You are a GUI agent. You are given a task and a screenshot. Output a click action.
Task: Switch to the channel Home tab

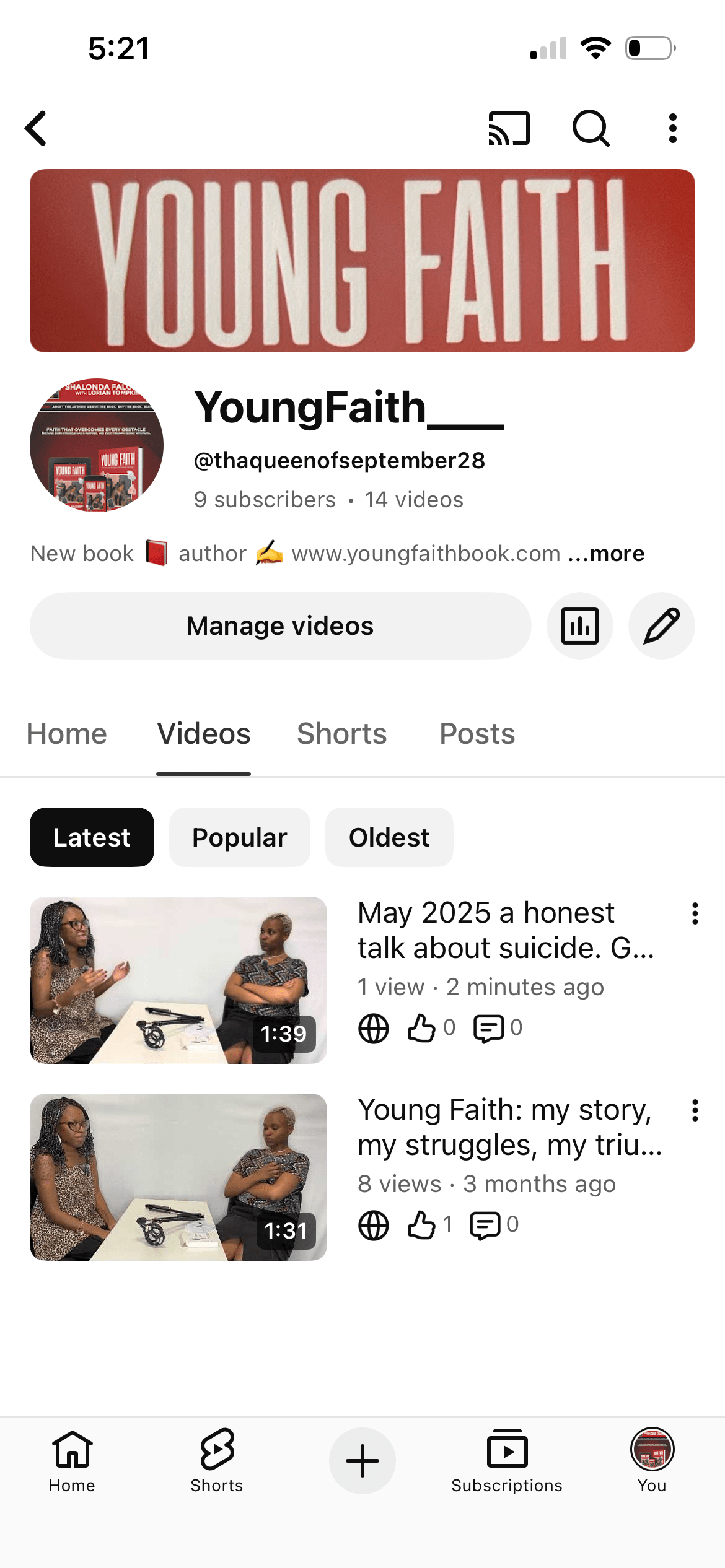67,734
